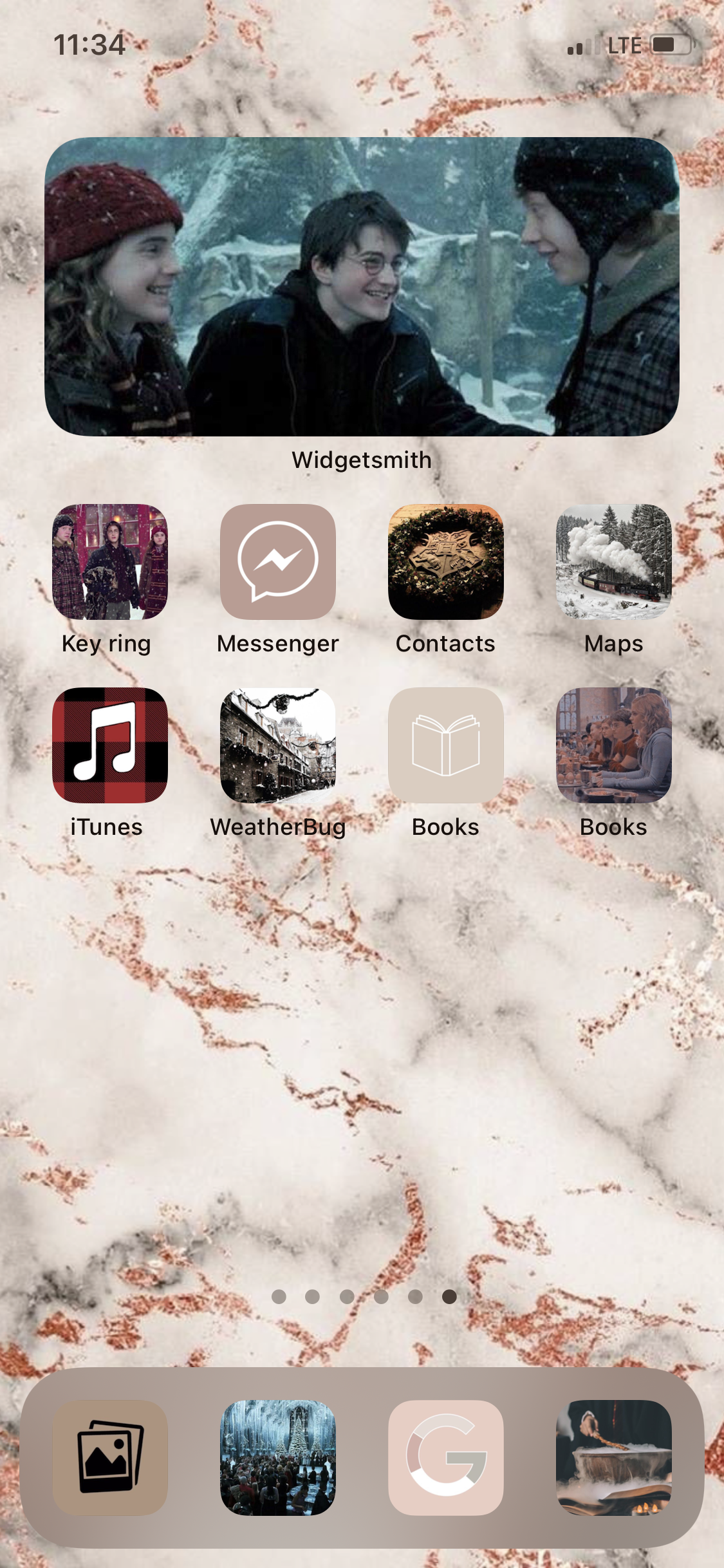724x1568 pixels.
Task: Launch the iTunes app
Action: [110, 745]
